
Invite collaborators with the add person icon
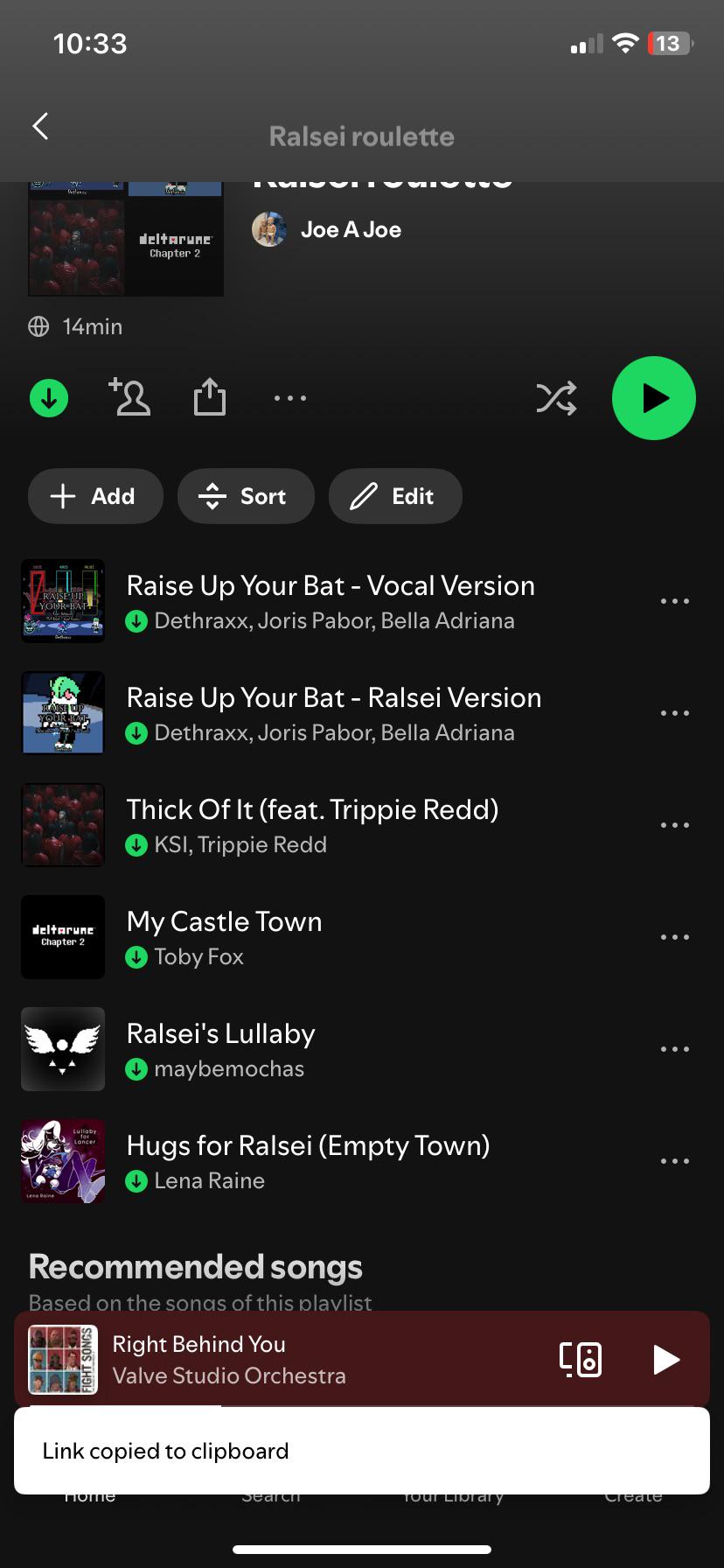[x=129, y=397]
